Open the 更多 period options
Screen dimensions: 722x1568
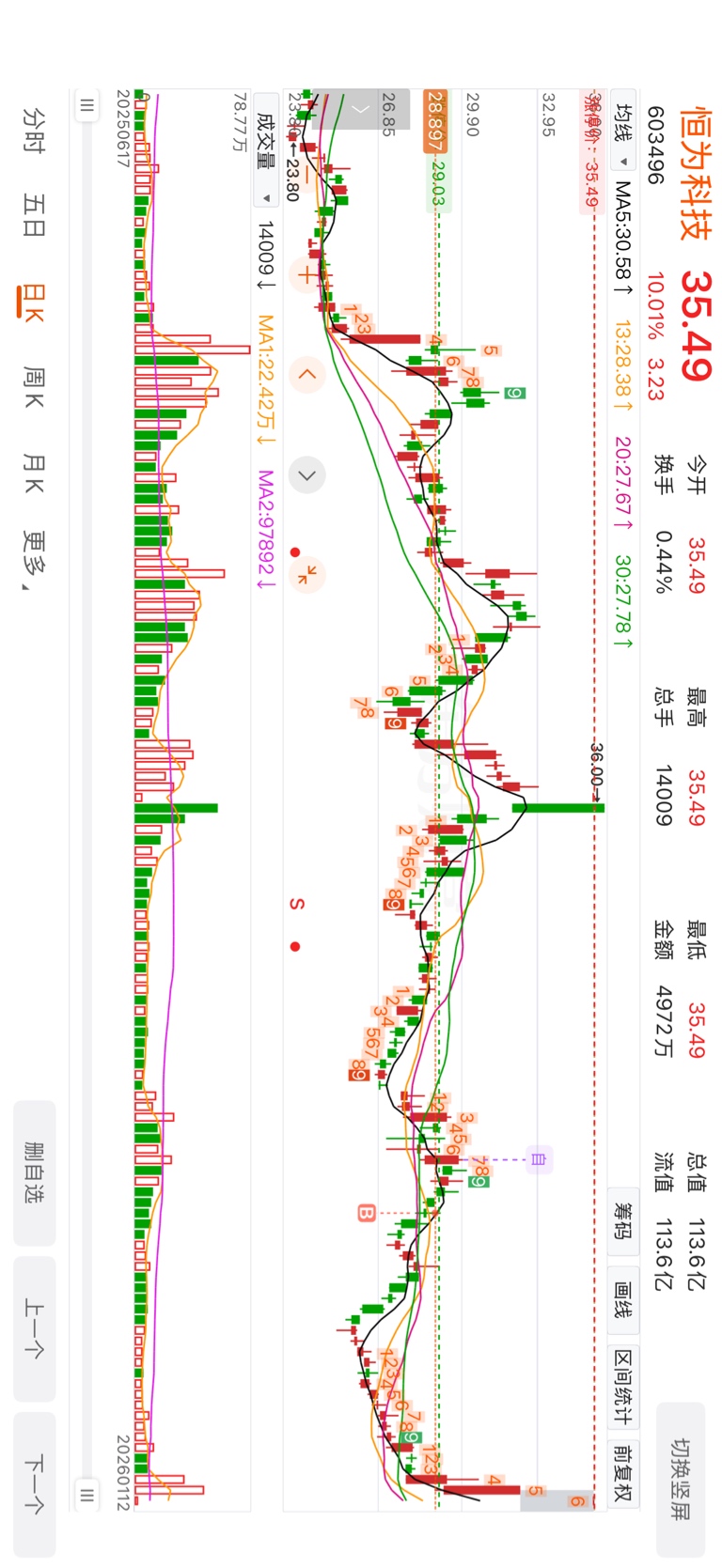point(34,561)
